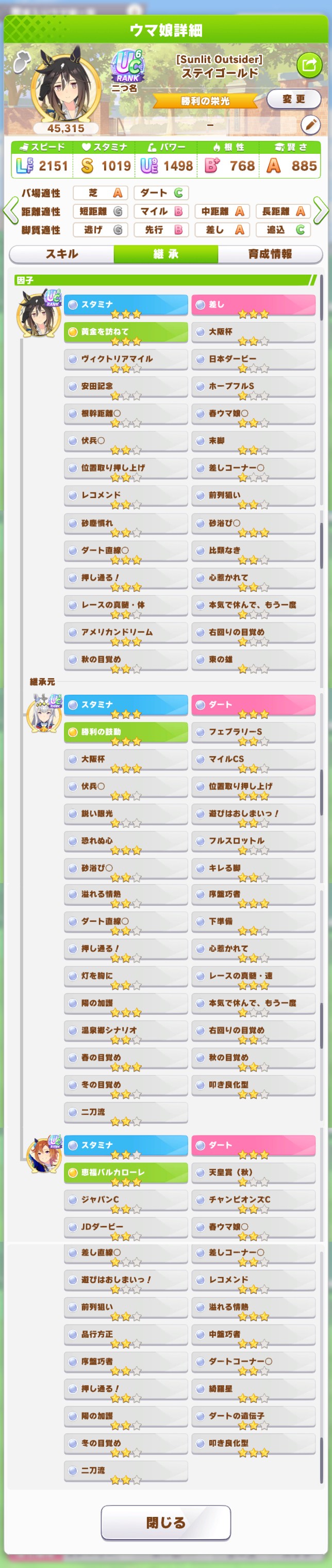Tap the 温泉郷シナリオ factor
The width and height of the screenshot is (332, 1568).
pos(125,1031)
